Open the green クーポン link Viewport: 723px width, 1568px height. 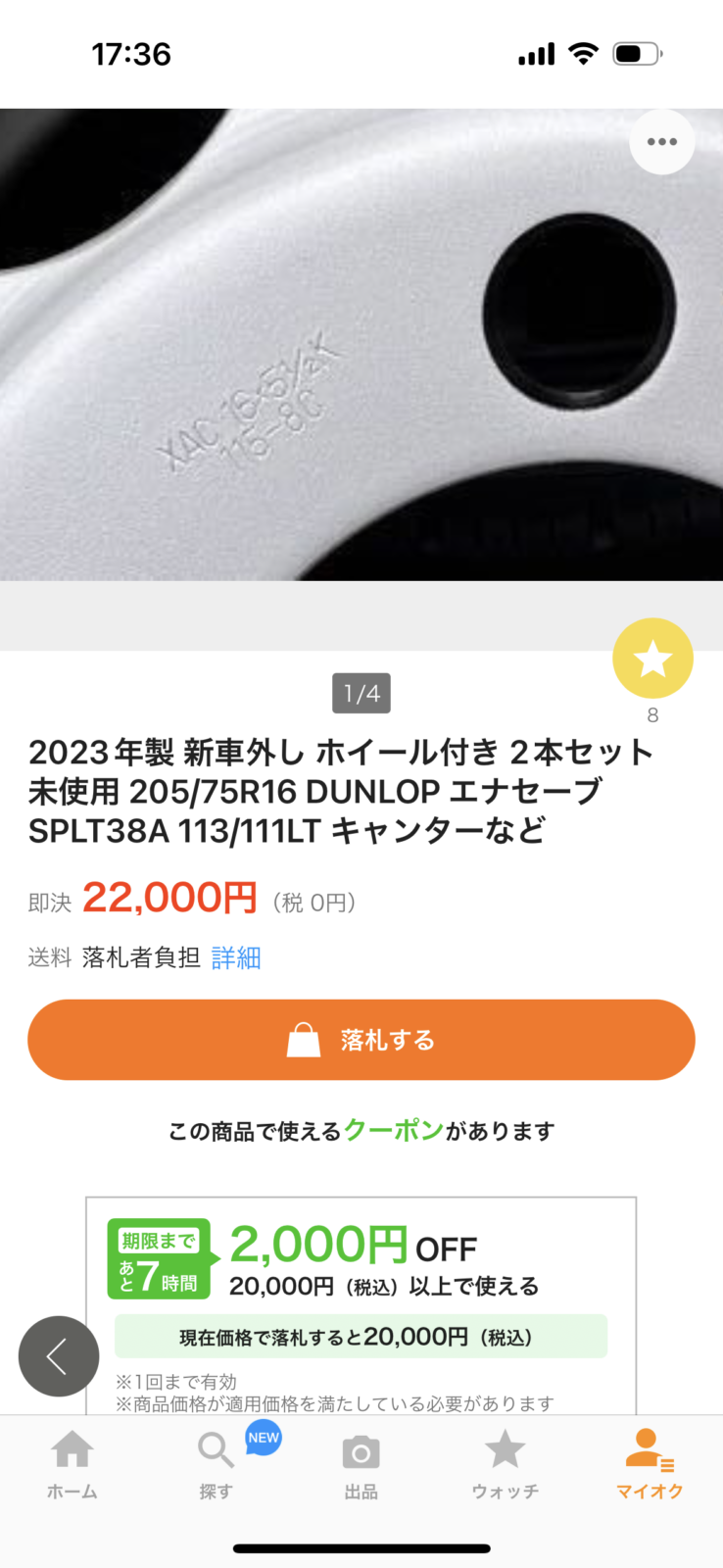coord(393,1131)
